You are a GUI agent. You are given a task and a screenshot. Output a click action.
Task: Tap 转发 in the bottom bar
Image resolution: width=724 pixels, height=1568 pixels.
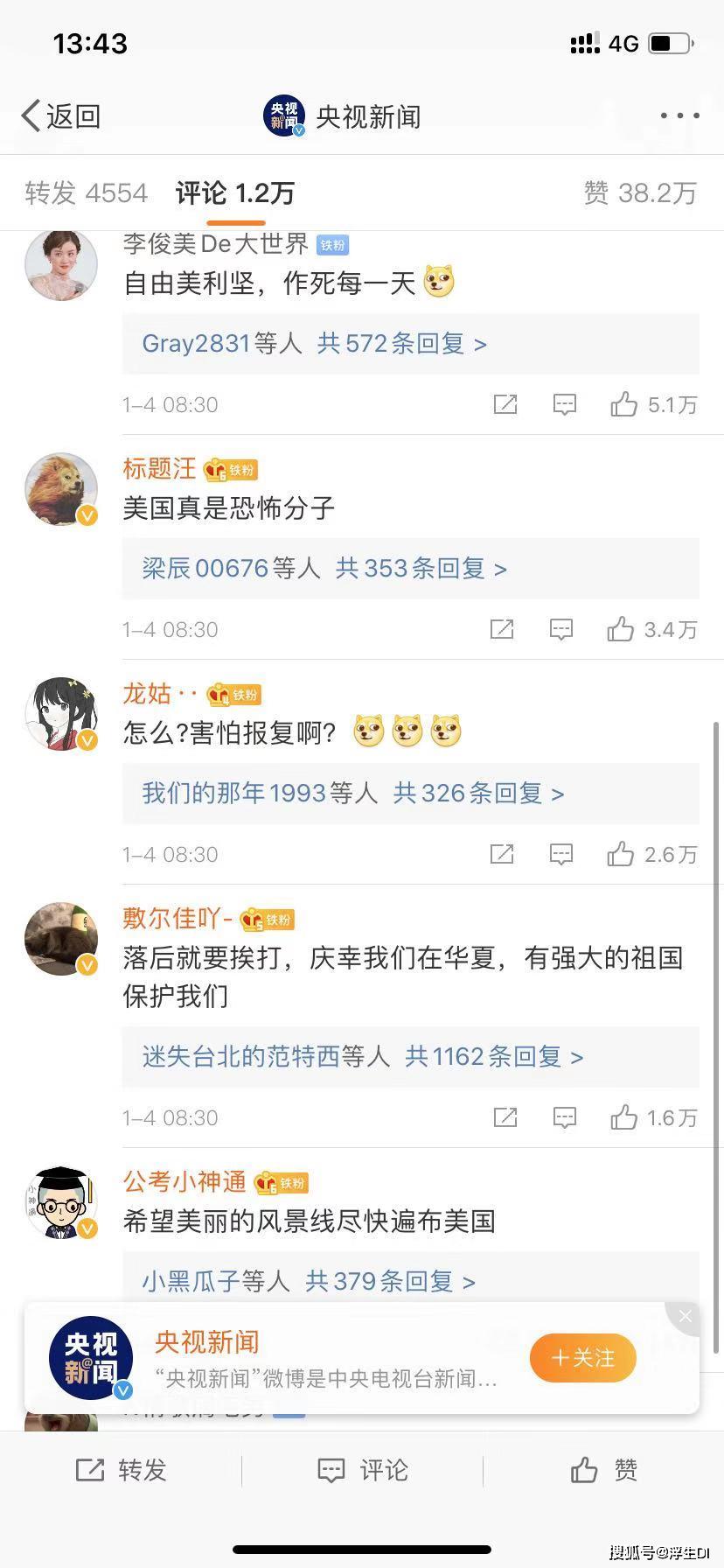click(121, 1470)
